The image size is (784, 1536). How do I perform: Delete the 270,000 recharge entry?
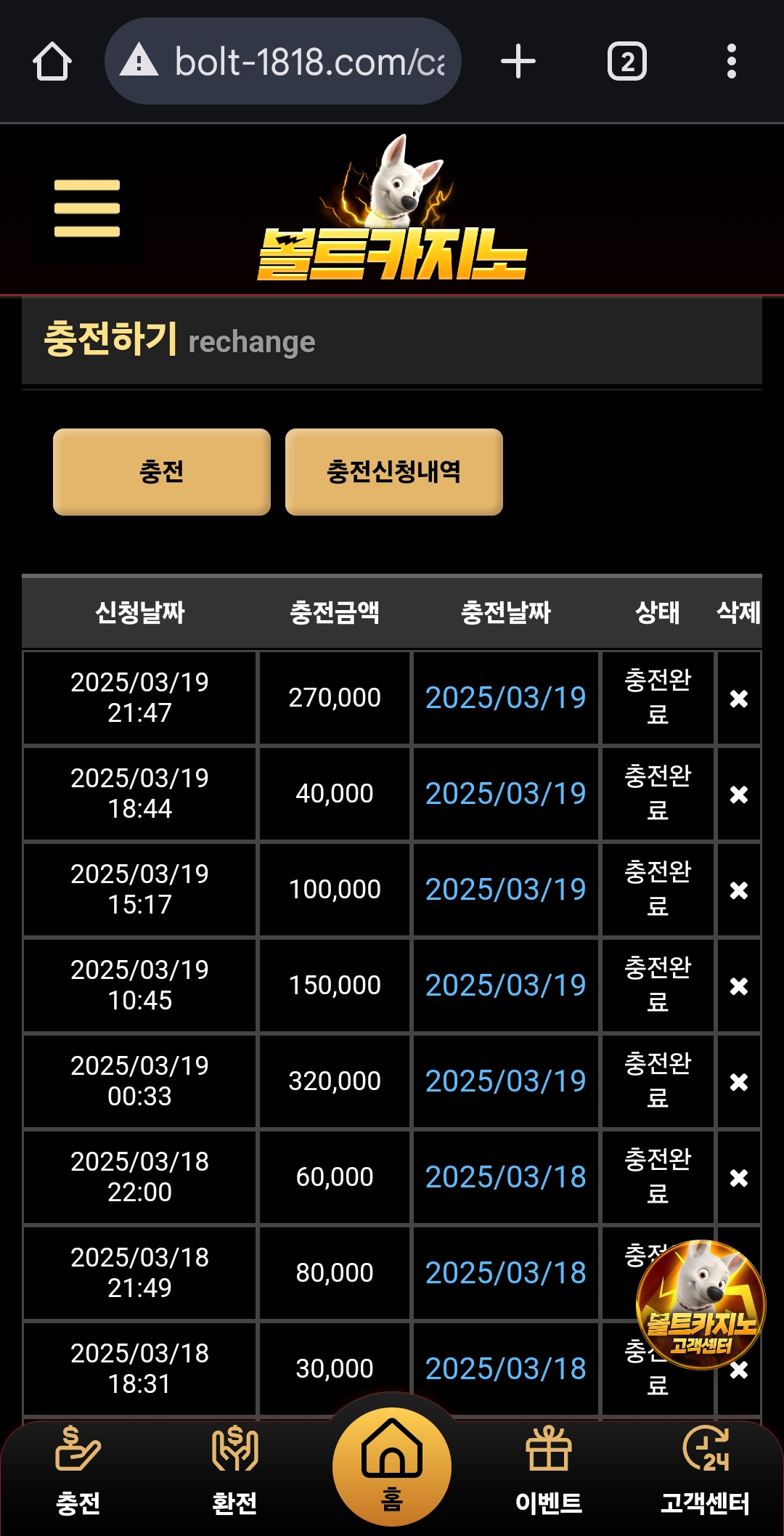click(739, 699)
